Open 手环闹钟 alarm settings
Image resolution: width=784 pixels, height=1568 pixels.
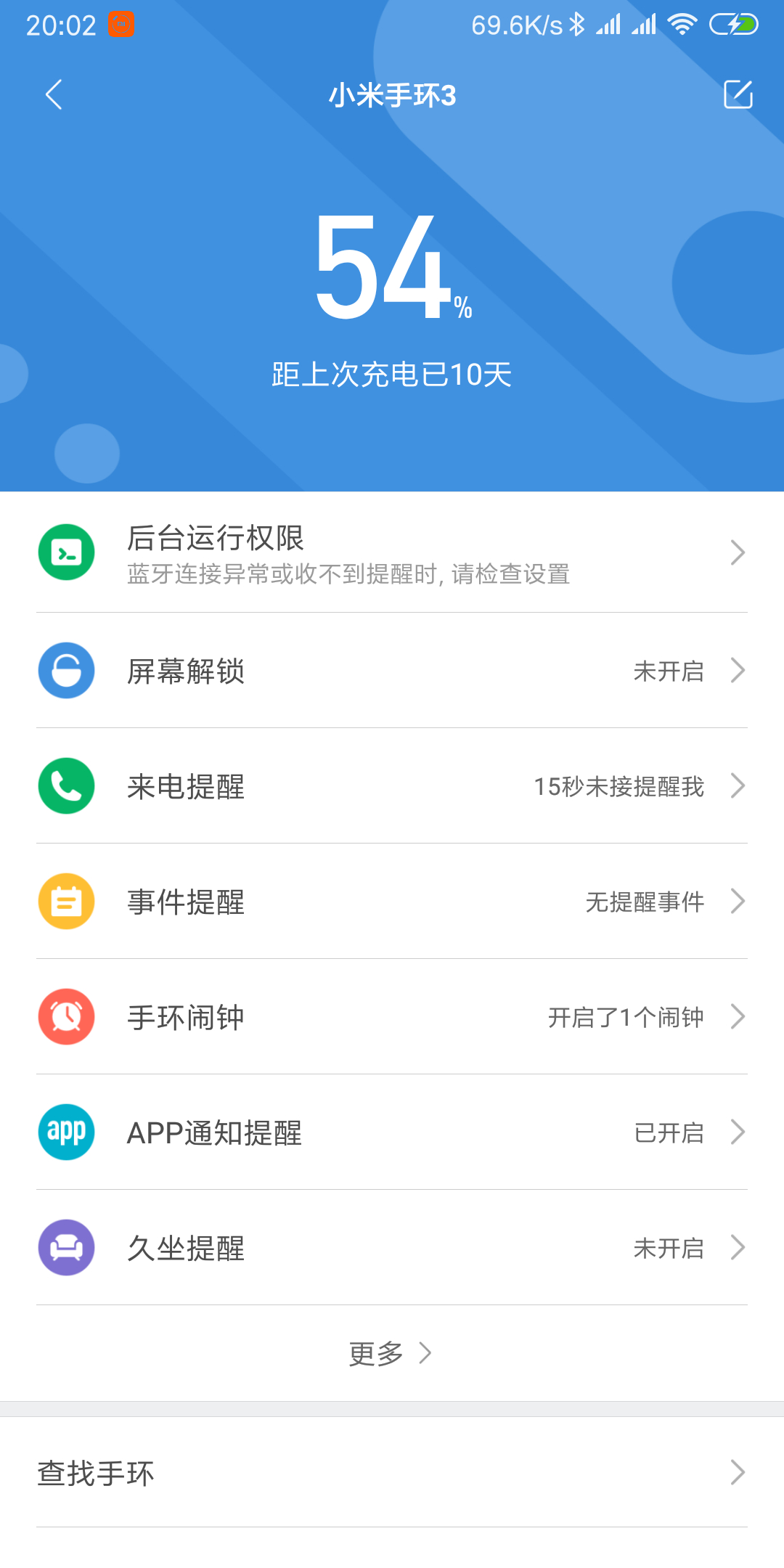392,1017
